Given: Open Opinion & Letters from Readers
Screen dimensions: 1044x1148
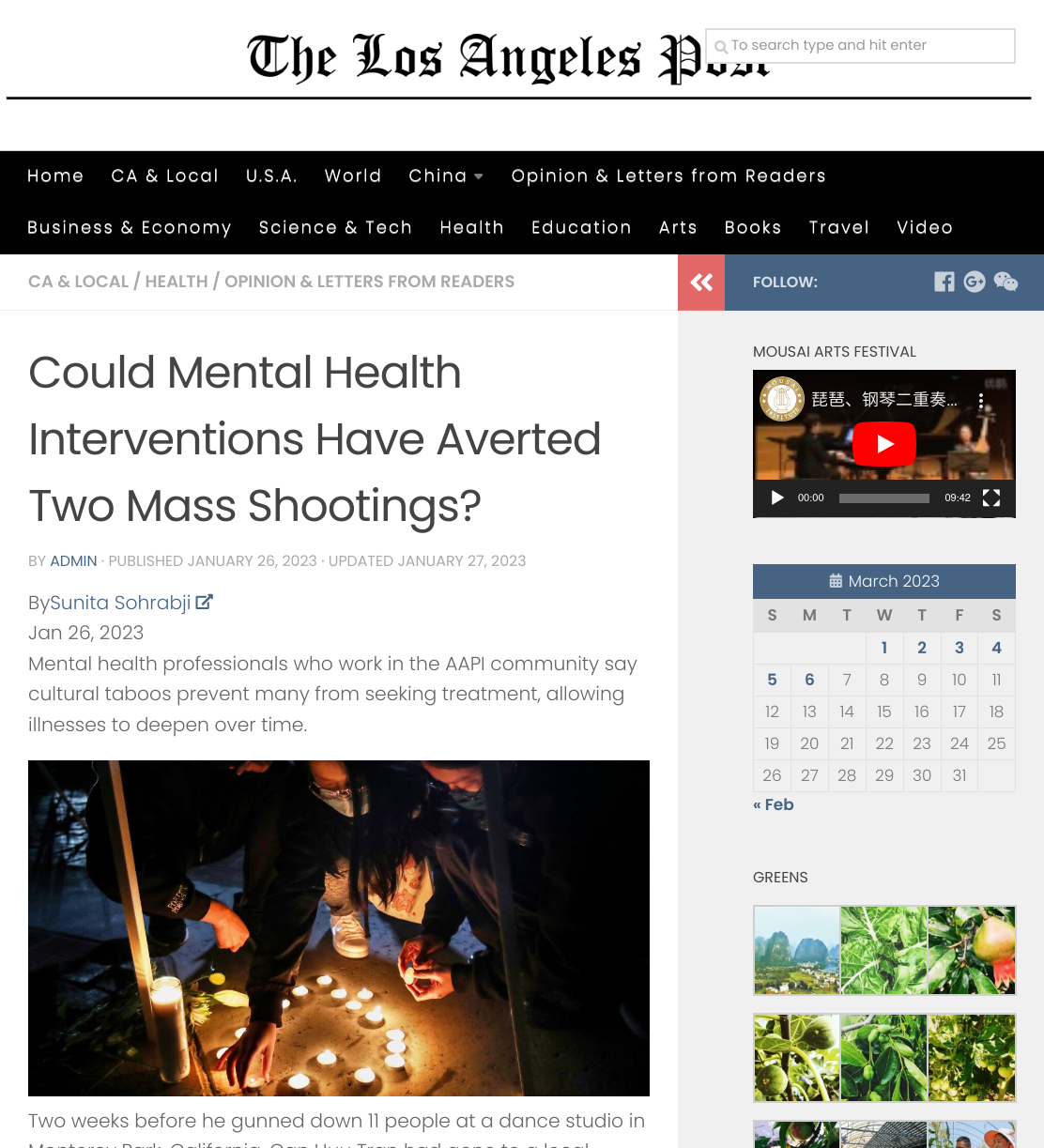Looking at the screenshot, I should [x=668, y=176].
